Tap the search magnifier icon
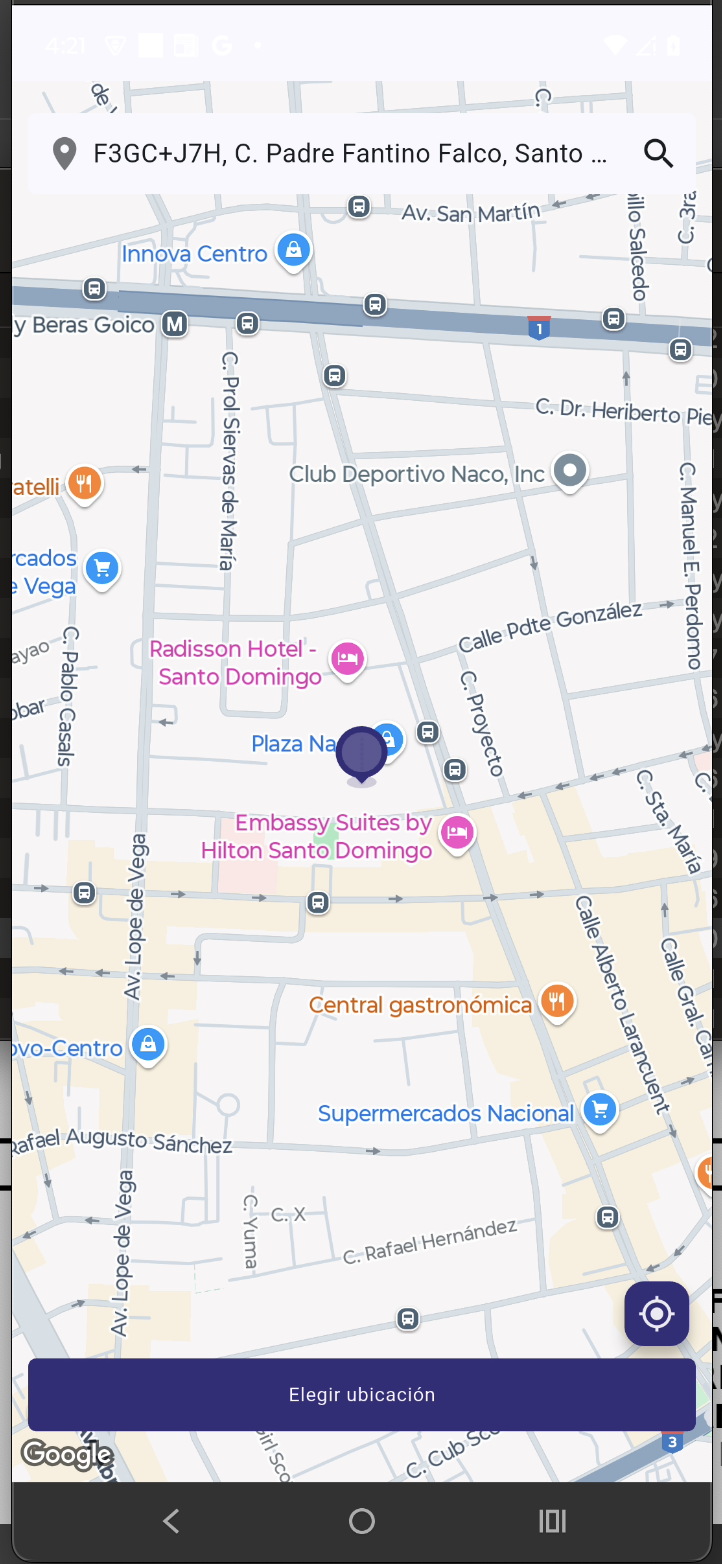This screenshot has width=722, height=1564. 658,153
